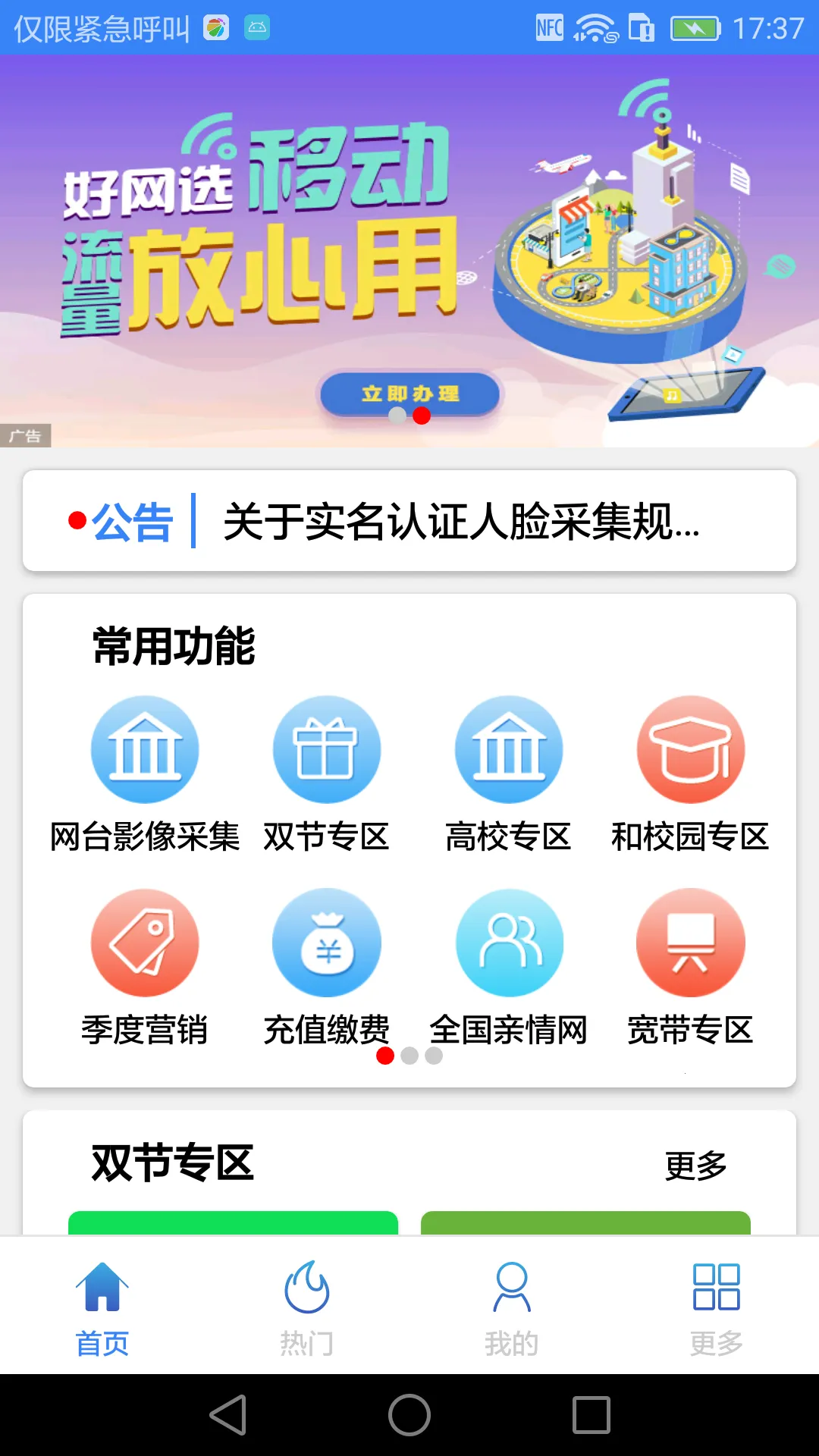The height and width of the screenshot is (1456, 819).
Task: Select the 热门 flame icon
Action: (x=307, y=1284)
